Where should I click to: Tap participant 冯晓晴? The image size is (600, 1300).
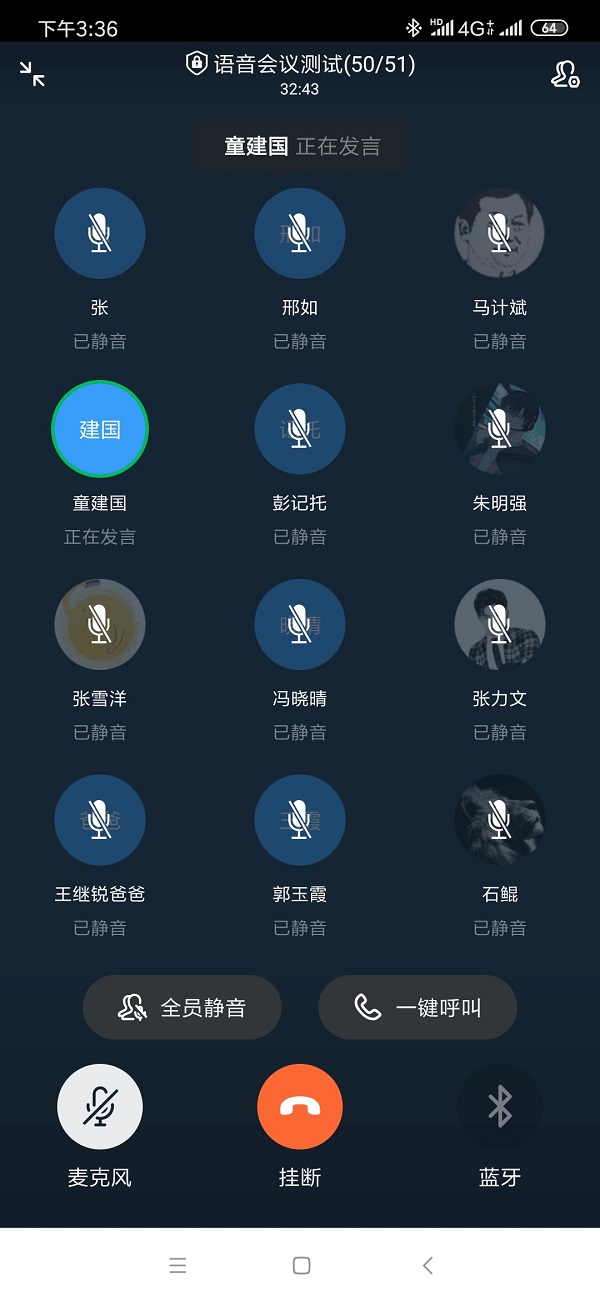[300, 625]
